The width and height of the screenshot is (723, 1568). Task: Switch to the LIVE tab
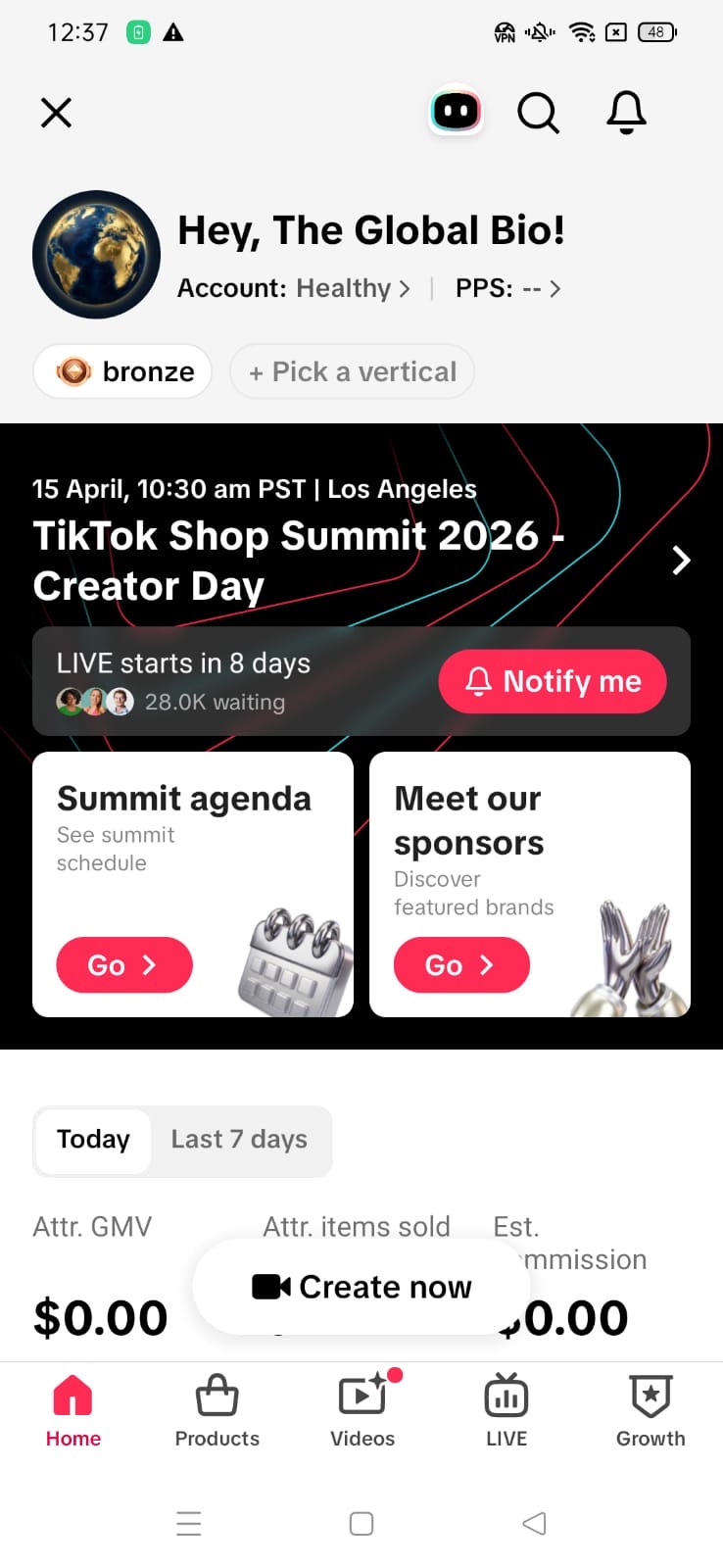click(506, 1411)
